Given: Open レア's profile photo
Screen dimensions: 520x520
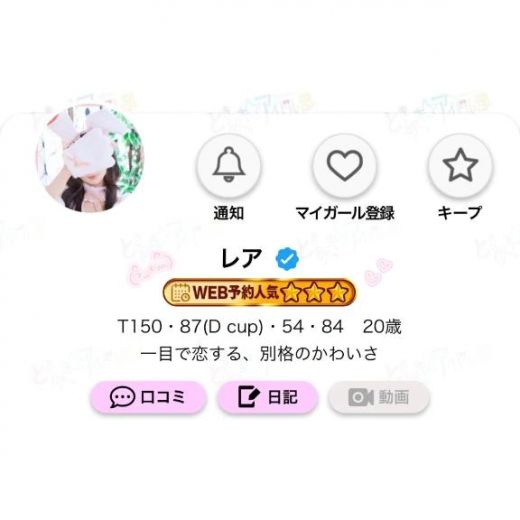Looking at the screenshot, I should click(90, 158).
